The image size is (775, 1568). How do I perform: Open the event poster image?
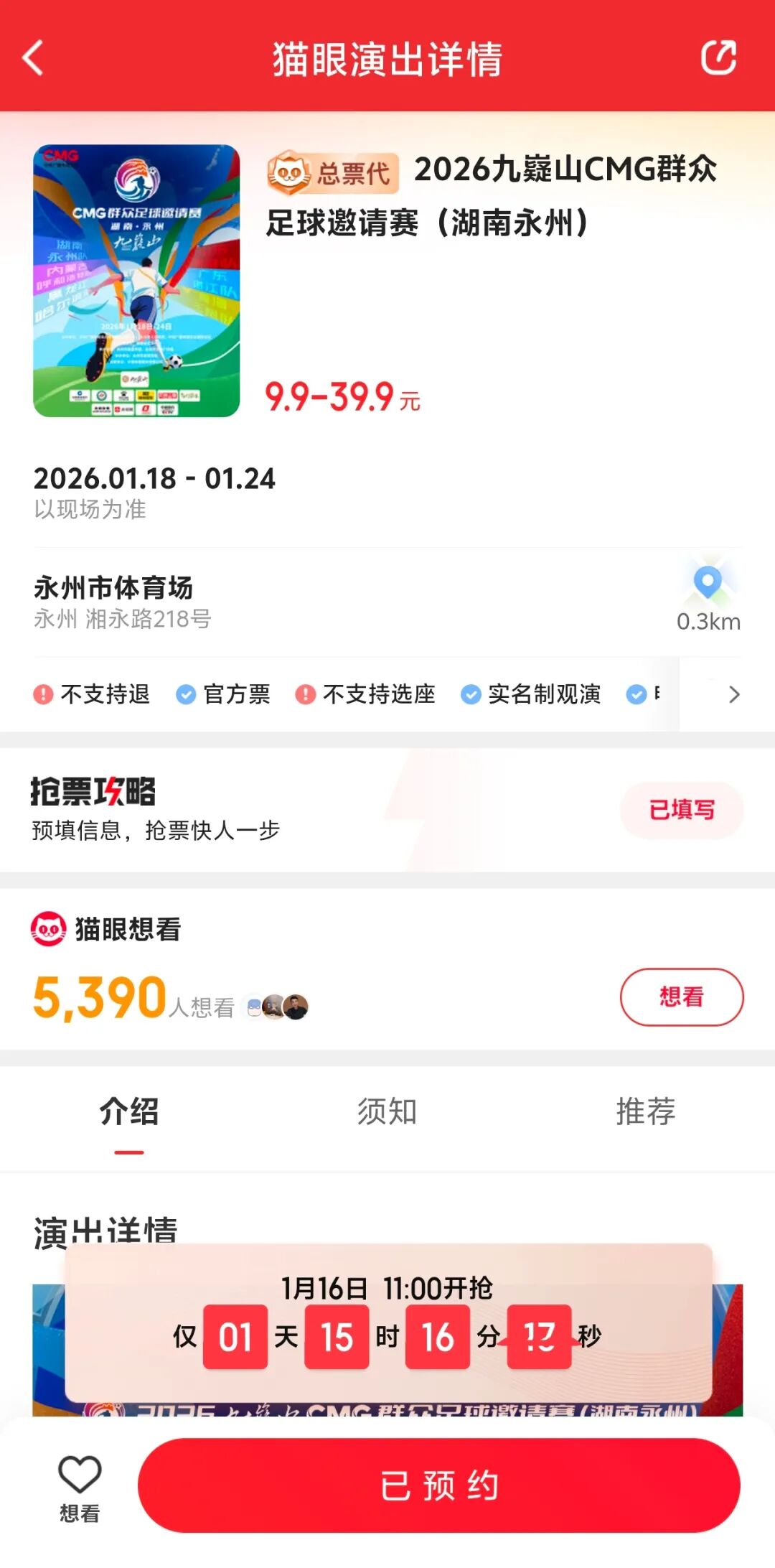coord(136,281)
